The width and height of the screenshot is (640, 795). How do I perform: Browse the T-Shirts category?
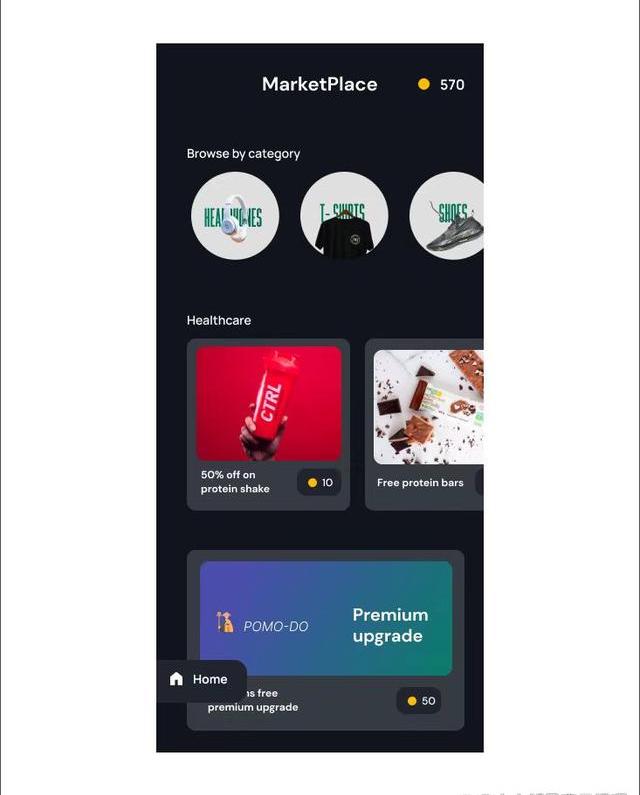pos(344,216)
